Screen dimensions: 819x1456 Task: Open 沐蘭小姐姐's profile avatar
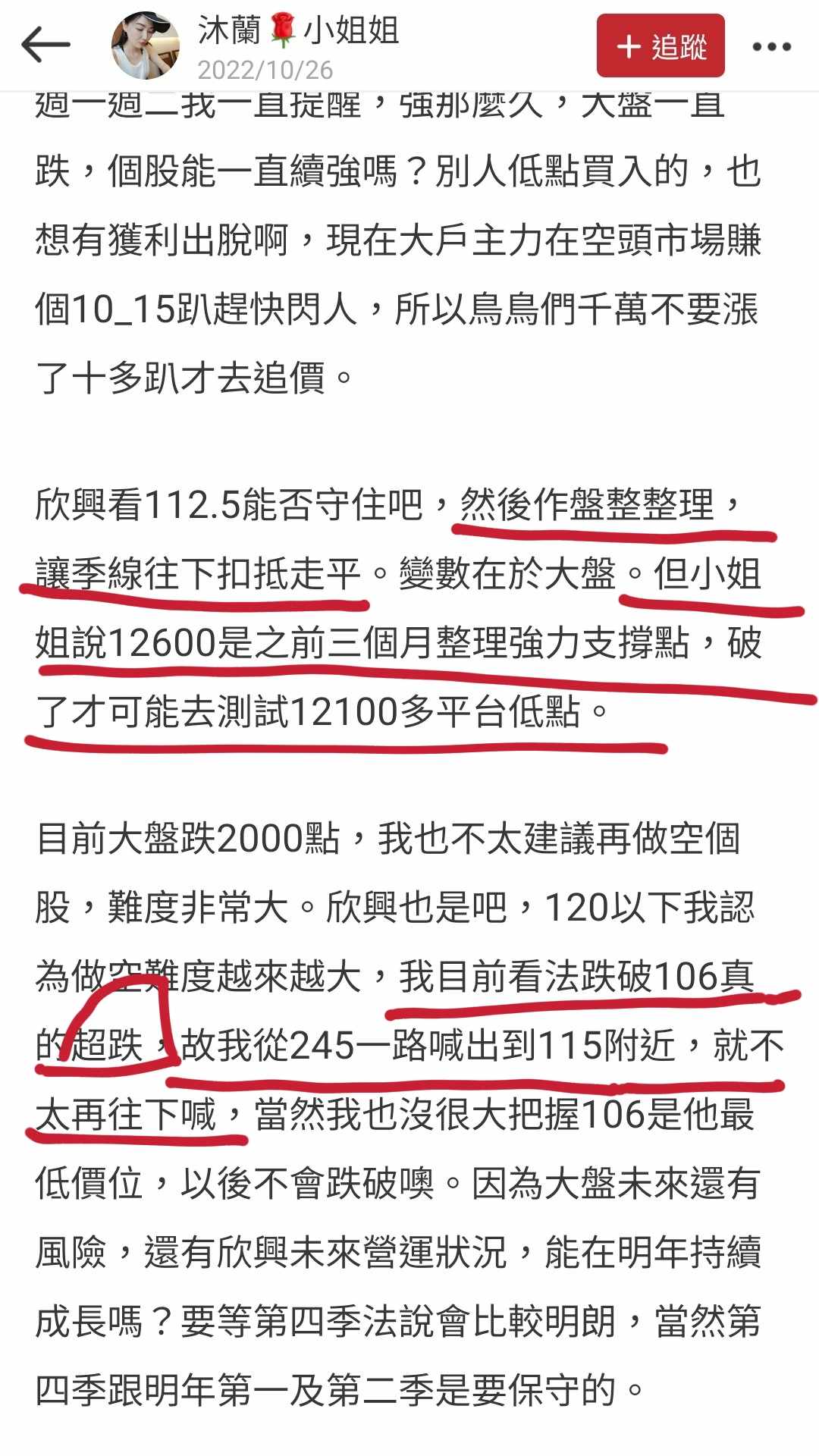click(x=146, y=45)
